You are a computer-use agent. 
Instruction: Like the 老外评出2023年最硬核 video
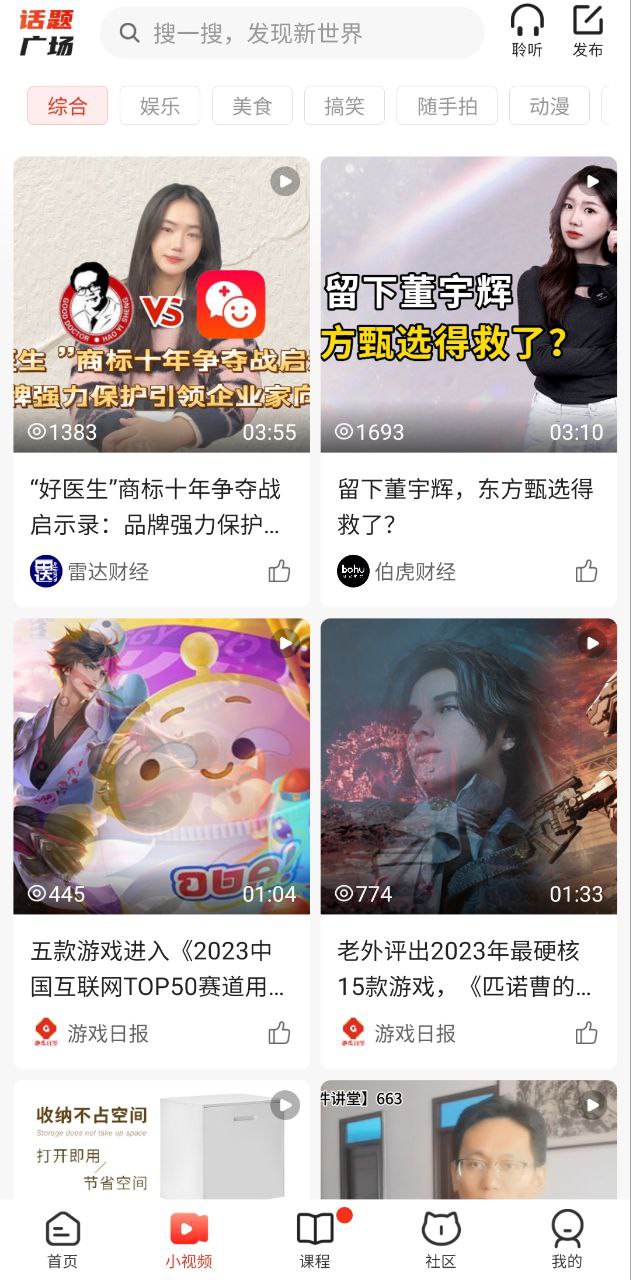click(x=587, y=1033)
